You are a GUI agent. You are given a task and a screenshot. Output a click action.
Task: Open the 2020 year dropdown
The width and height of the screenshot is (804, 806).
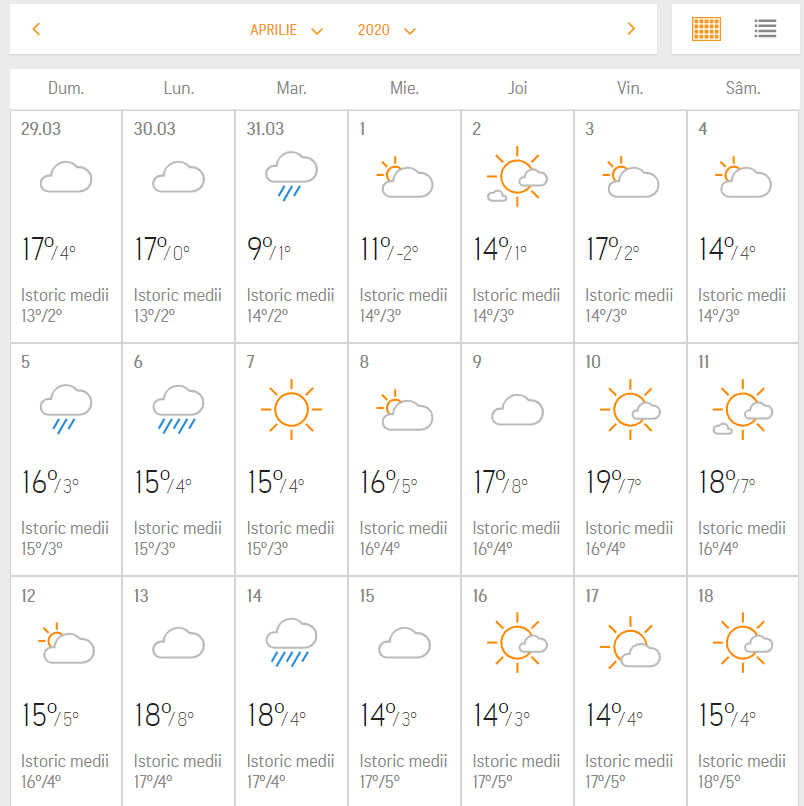pos(386,30)
